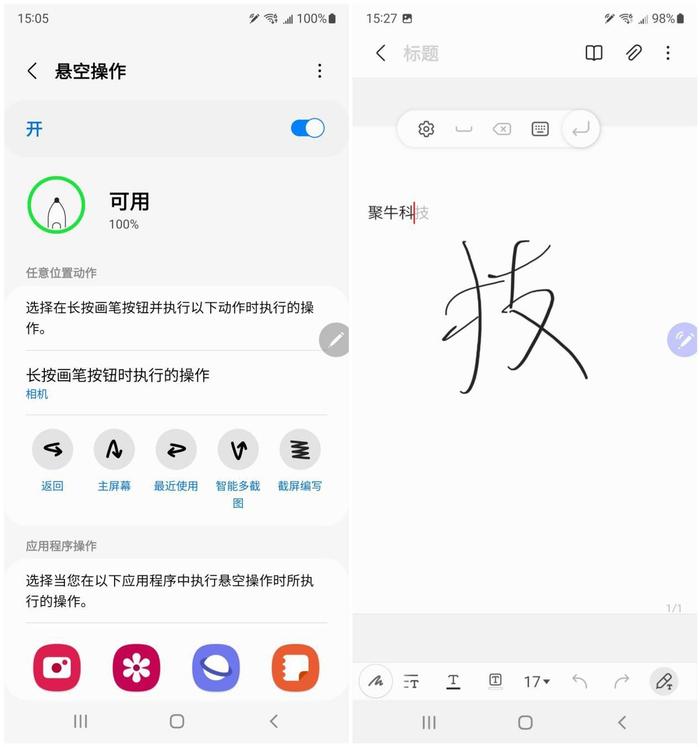
Task: Switch the note to reading mode
Action: [594, 53]
